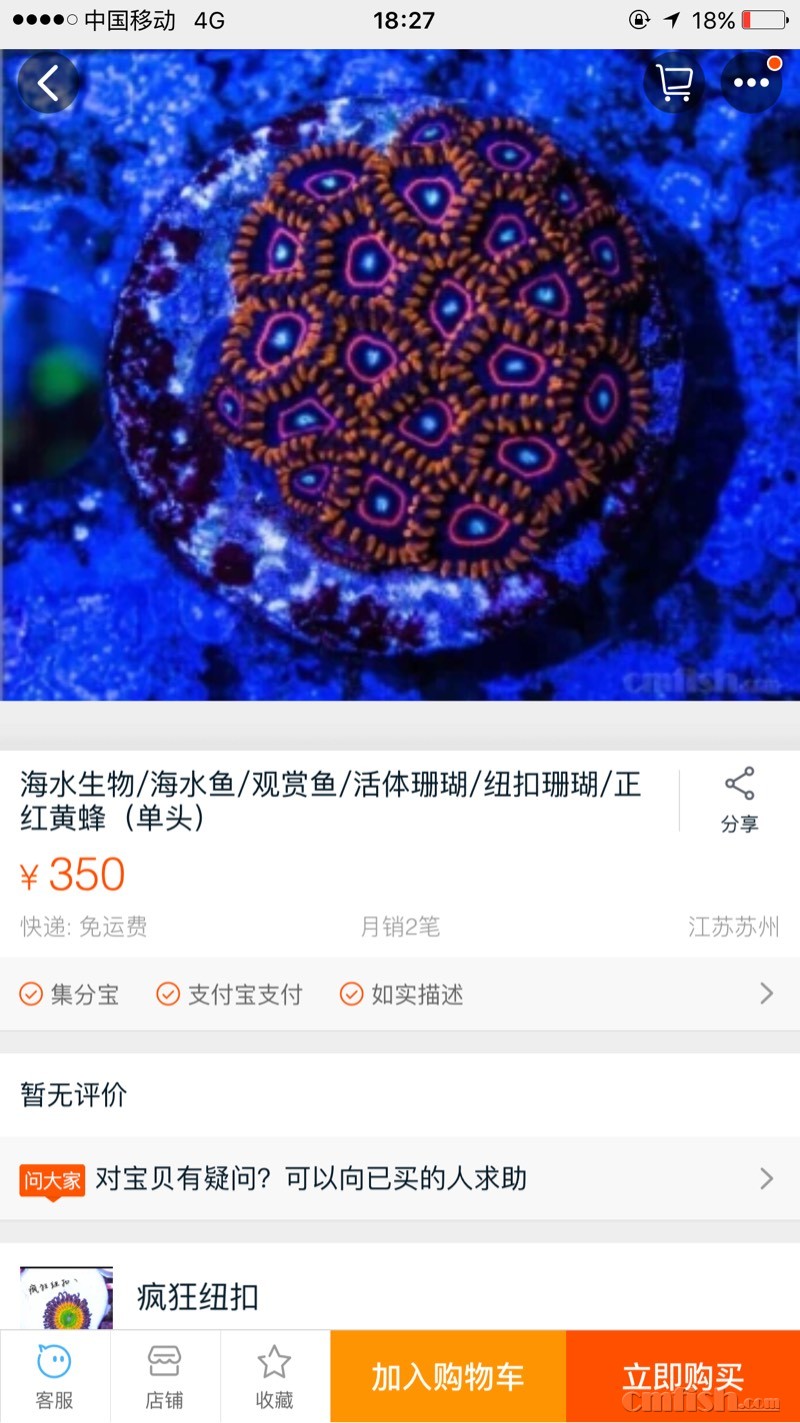Go back using the top-left arrow

coord(48,83)
